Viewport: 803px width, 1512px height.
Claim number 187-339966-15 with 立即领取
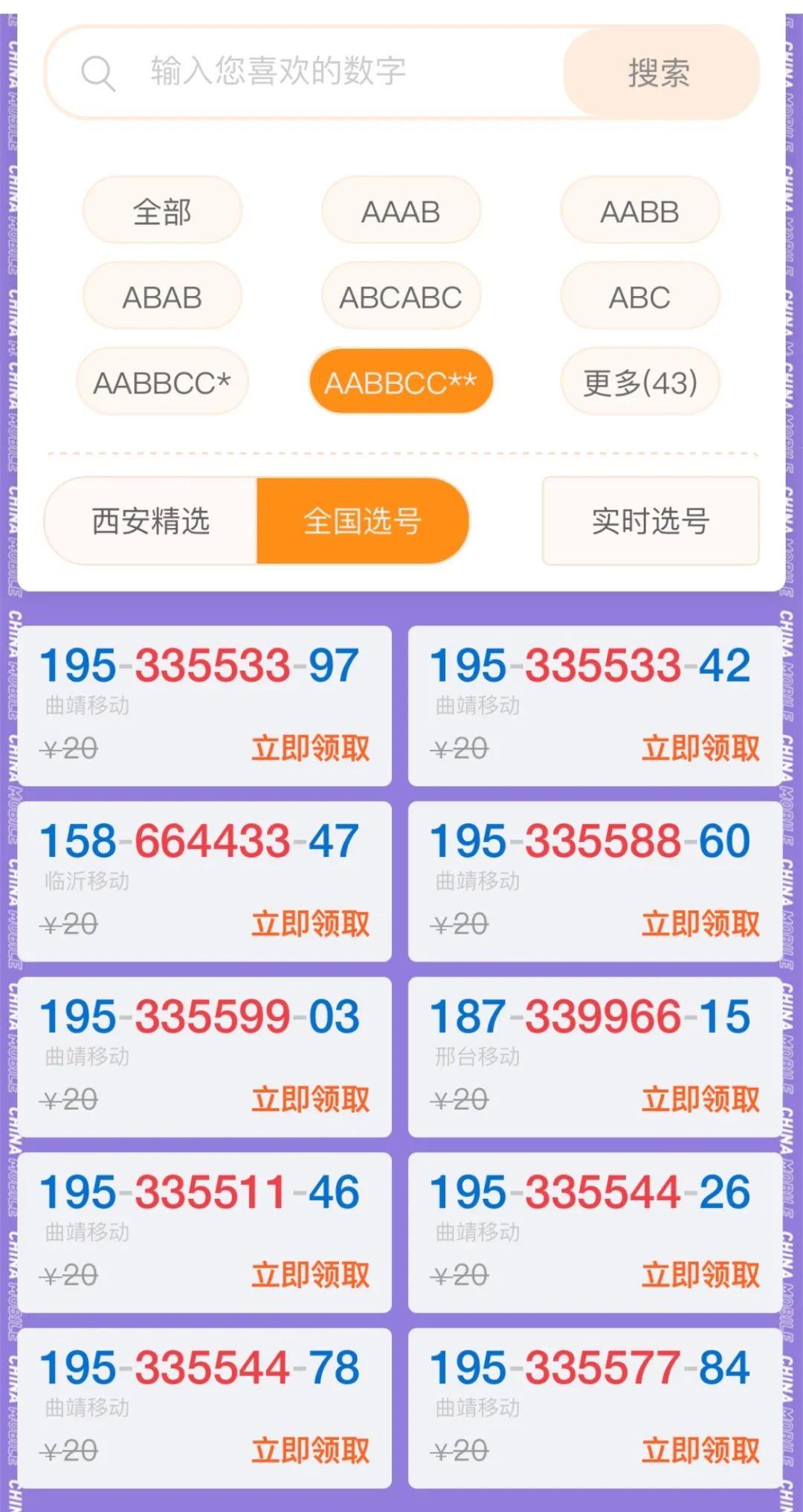pyautogui.click(x=700, y=1098)
